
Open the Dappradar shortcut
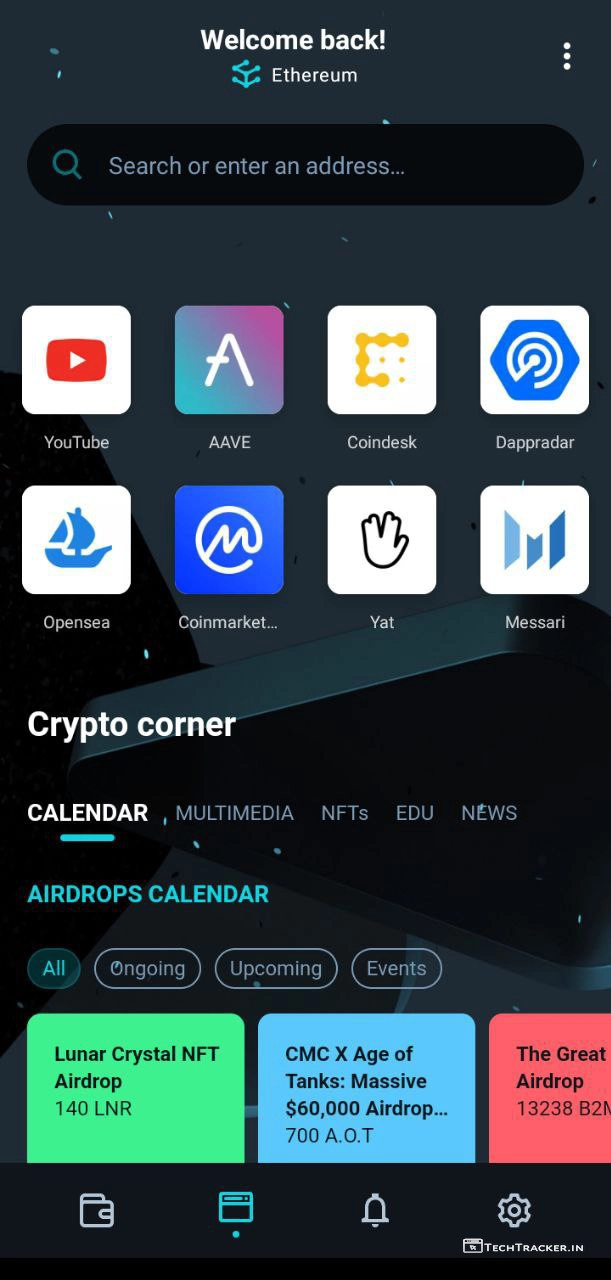pyautogui.click(x=534, y=360)
